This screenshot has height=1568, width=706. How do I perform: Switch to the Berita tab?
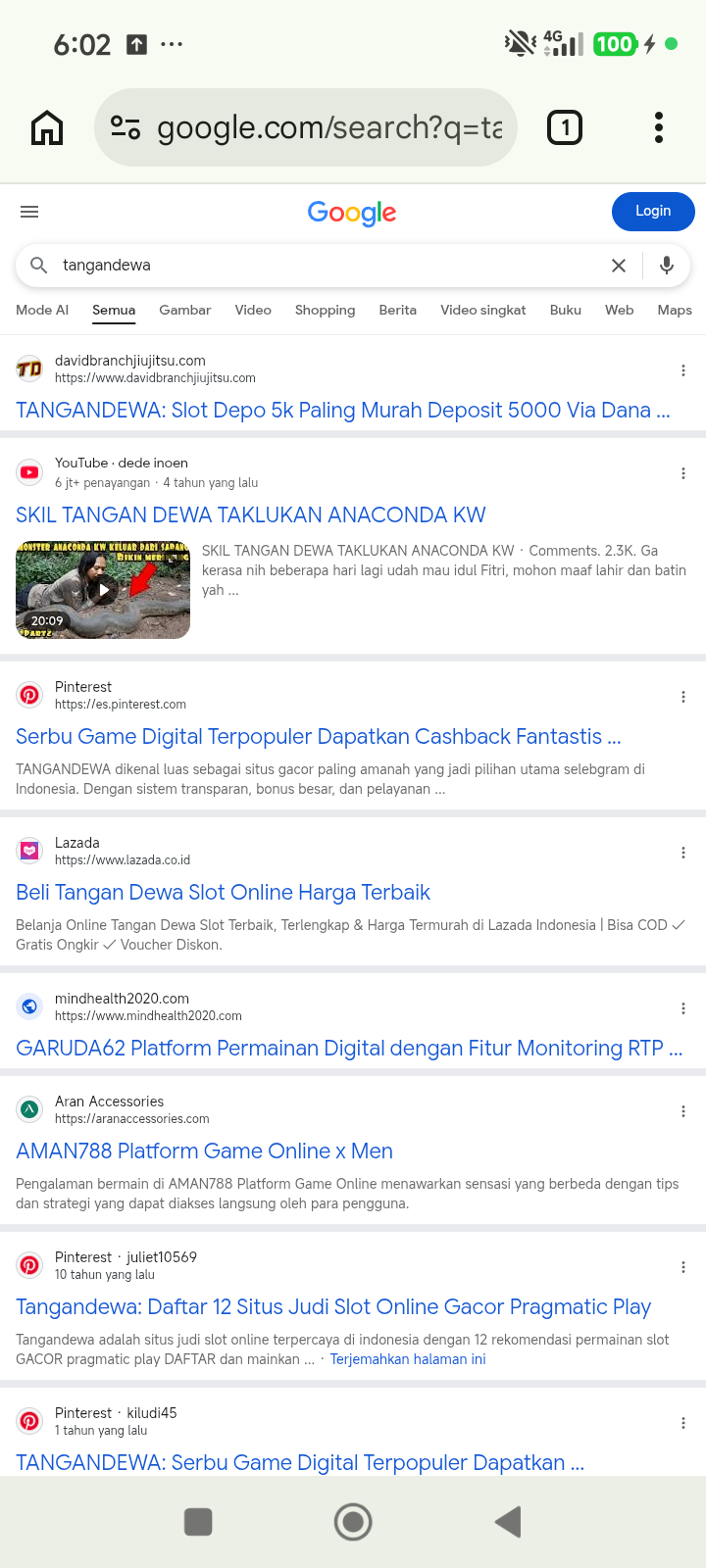pos(398,310)
